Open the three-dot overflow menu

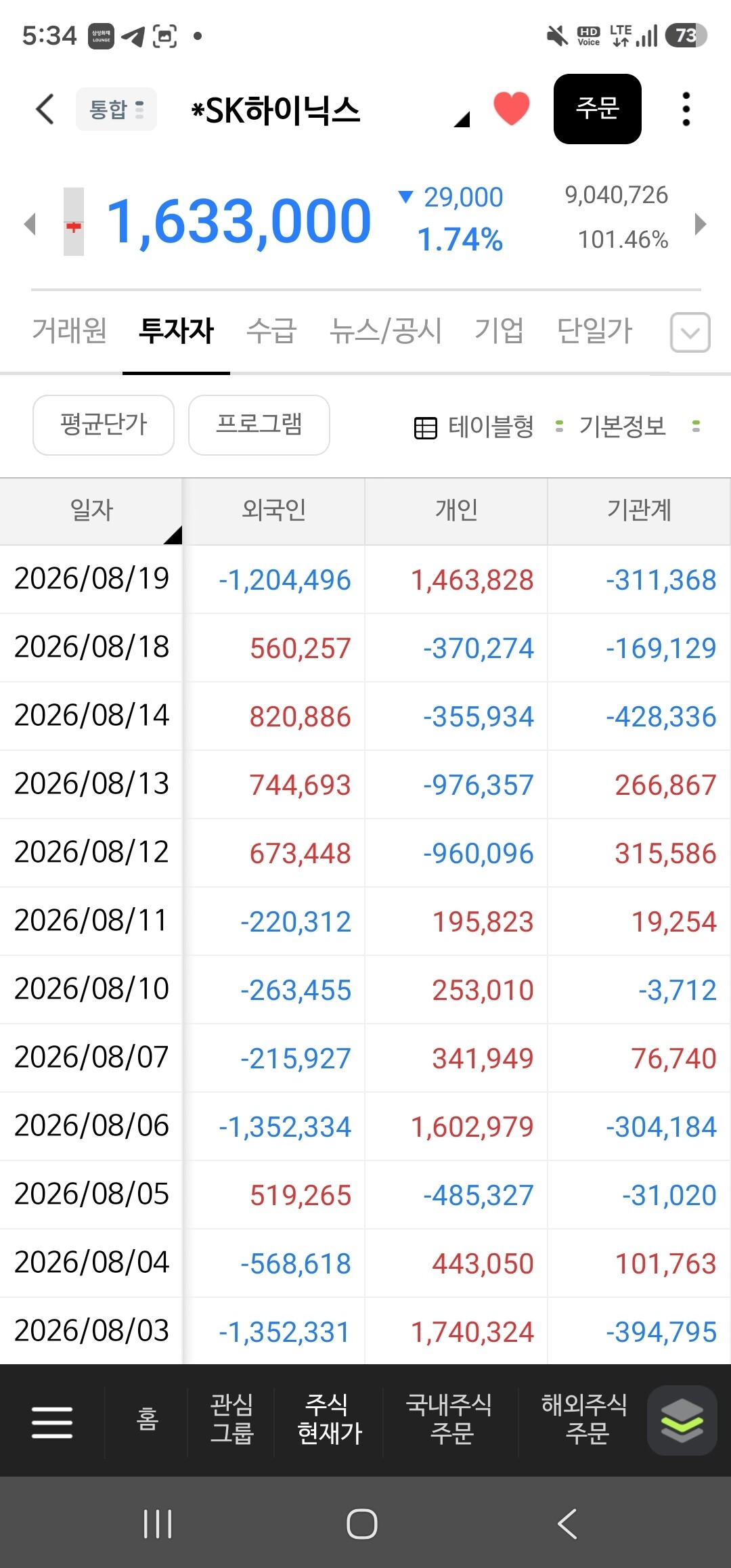click(x=686, y=109)
